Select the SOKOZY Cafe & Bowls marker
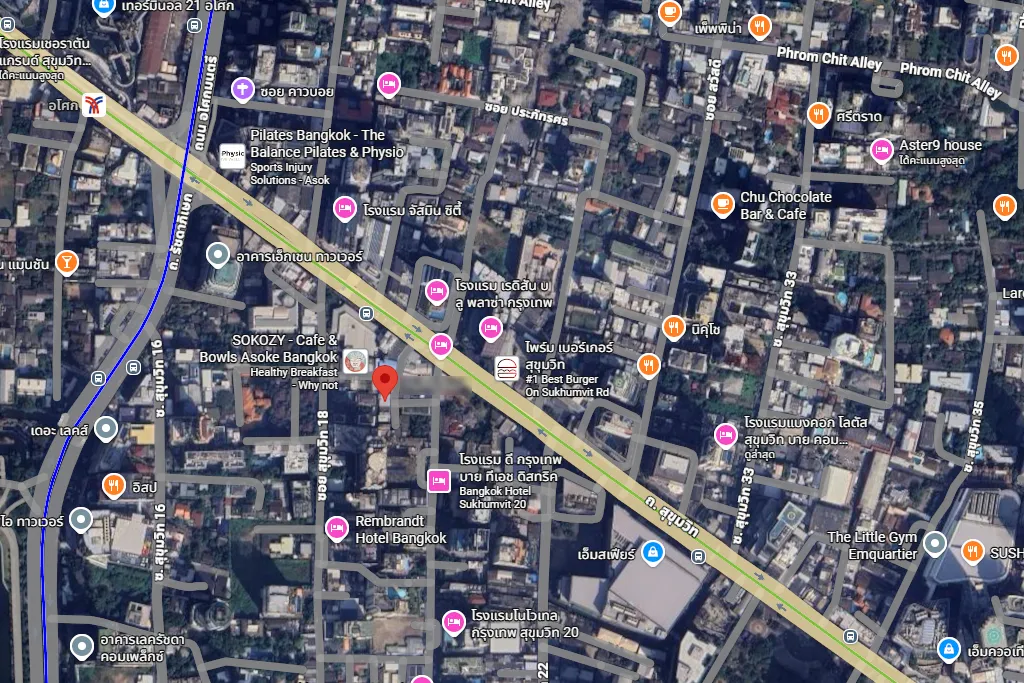The height and width of the screenshot is (683, 1024). (355, 360)
